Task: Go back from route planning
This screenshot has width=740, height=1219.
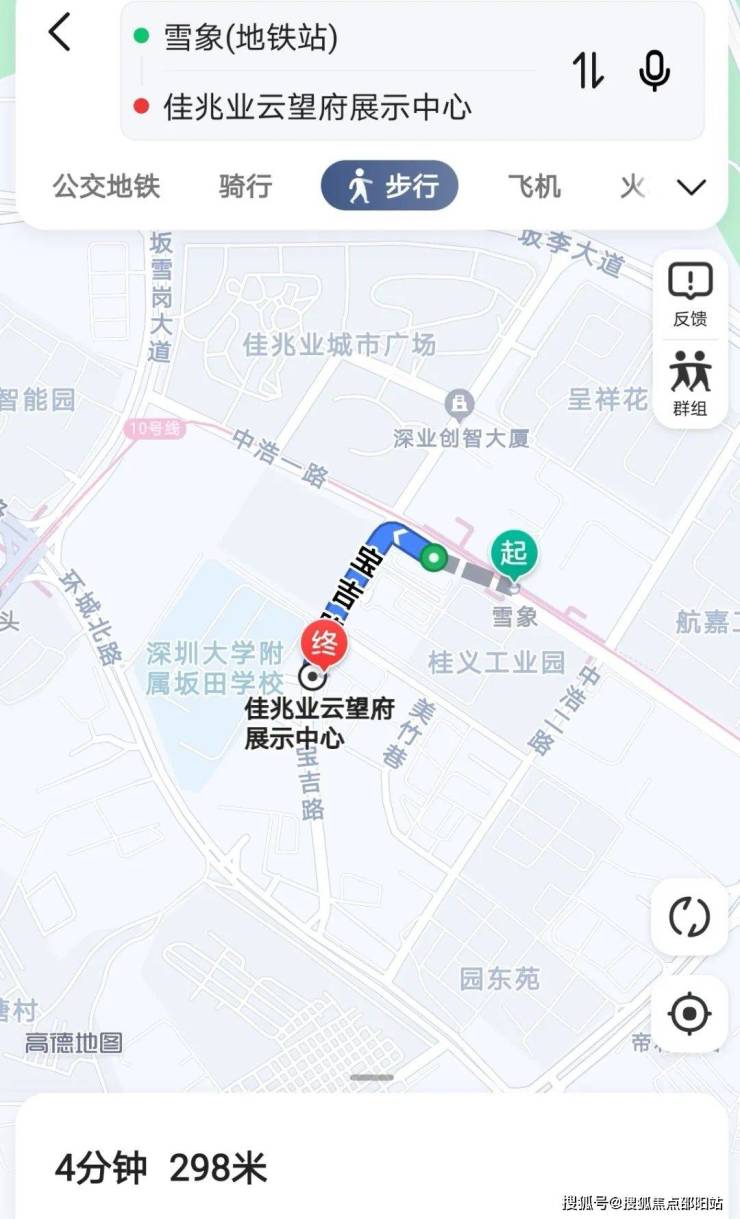Action: 60,33
